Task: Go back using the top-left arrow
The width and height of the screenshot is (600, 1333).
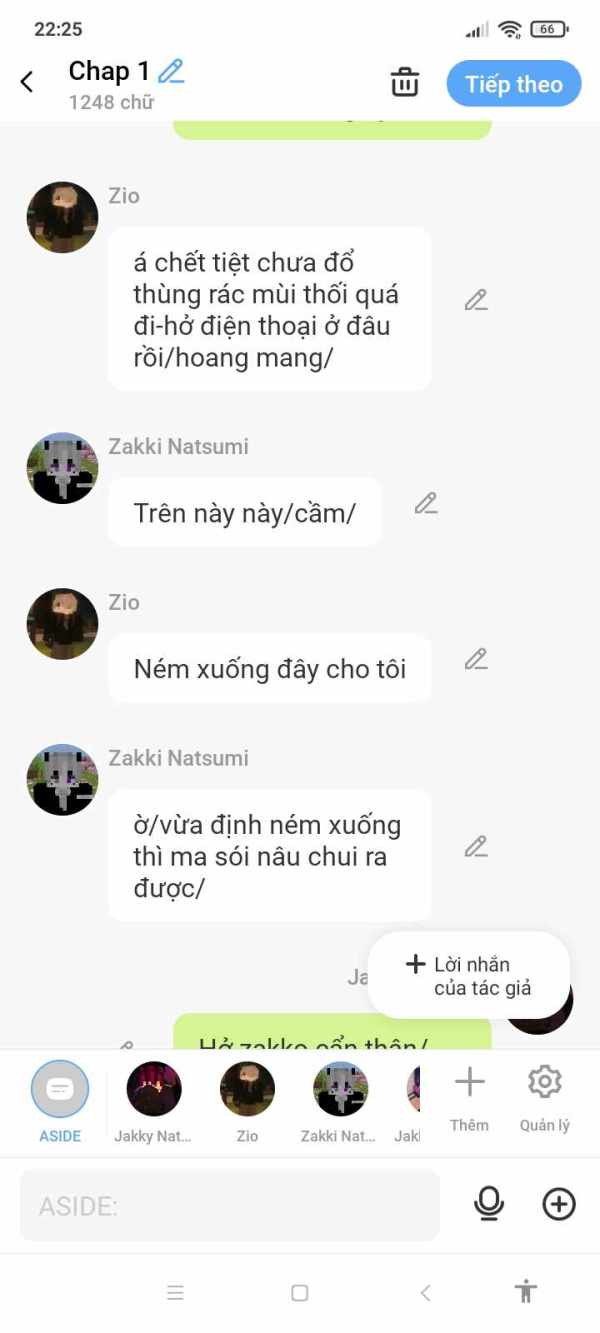Action: pos(27,82)
